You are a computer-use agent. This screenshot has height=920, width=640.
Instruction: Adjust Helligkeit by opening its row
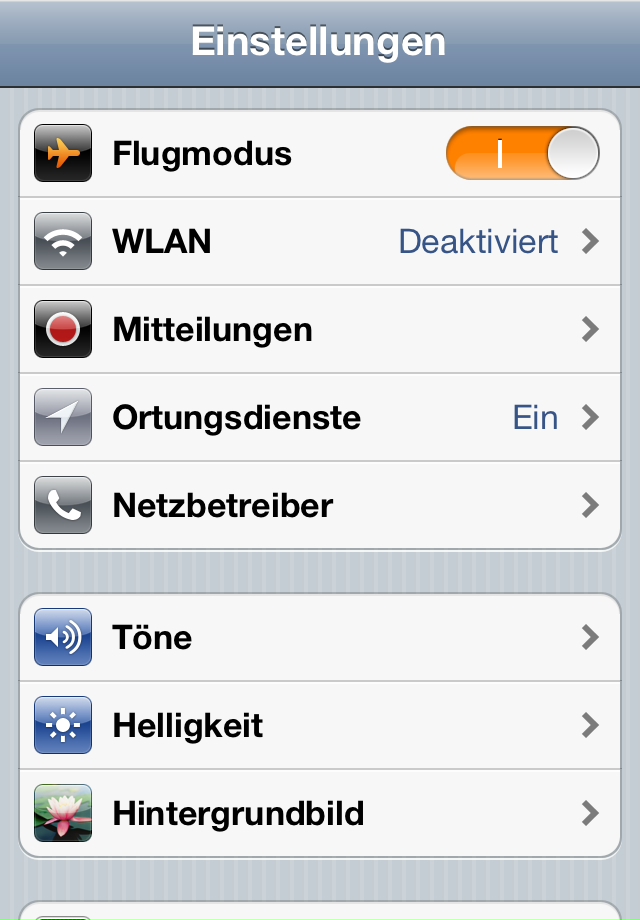pos(320,726)
